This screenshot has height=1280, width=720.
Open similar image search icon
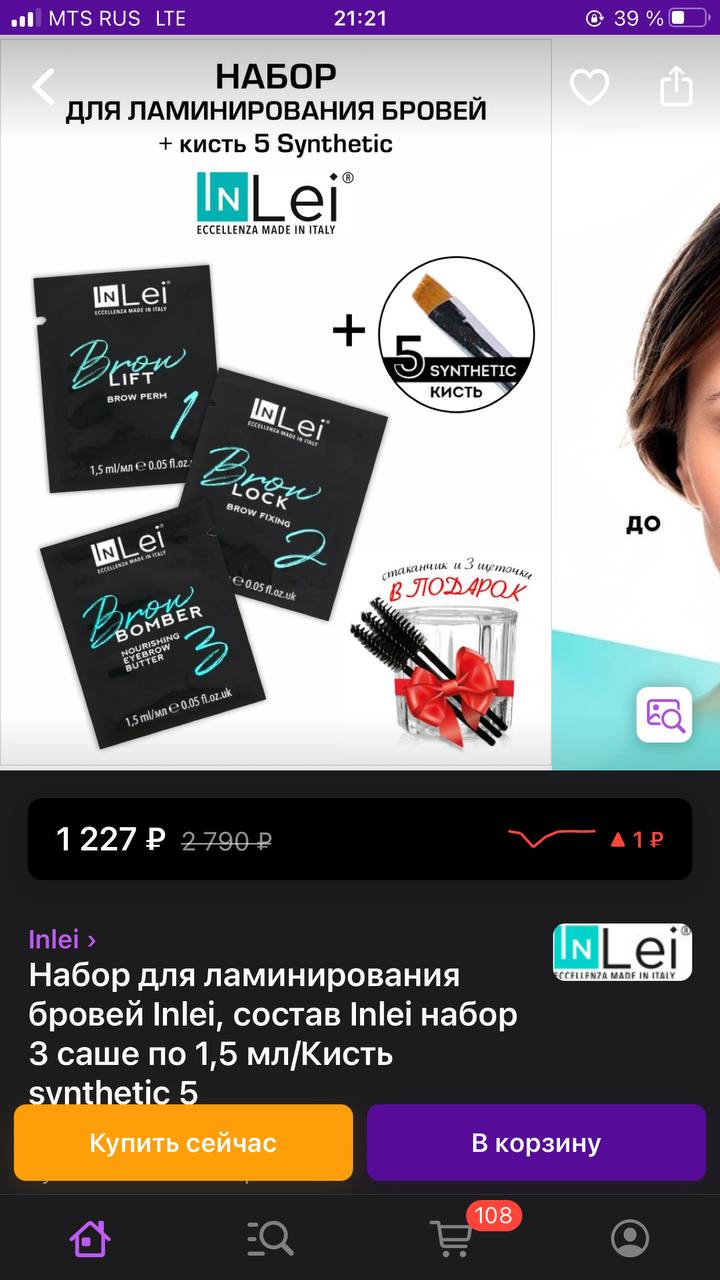point(664,714)
